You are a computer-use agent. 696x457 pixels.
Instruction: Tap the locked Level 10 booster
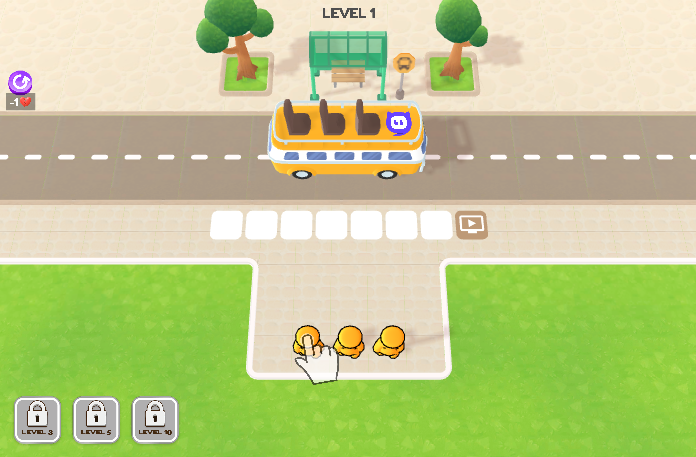[155, 419]
